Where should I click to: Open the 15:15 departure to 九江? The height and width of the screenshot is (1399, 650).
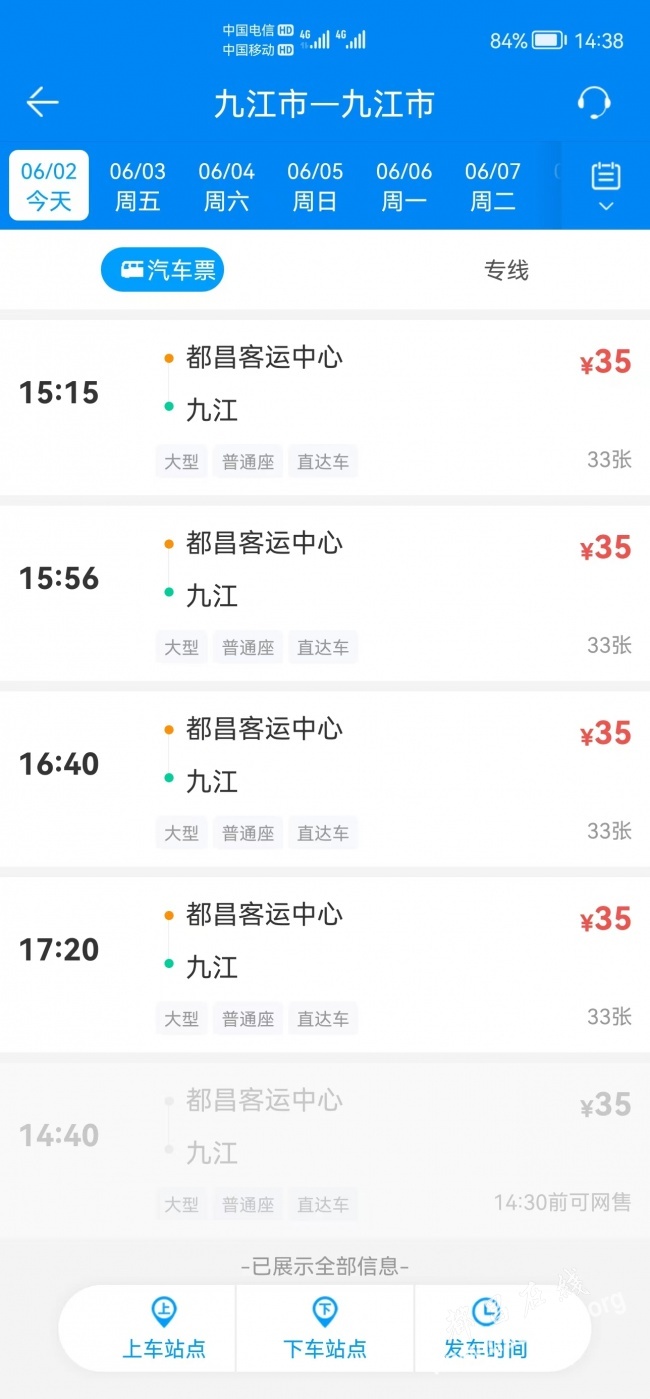tap(325, 407)
